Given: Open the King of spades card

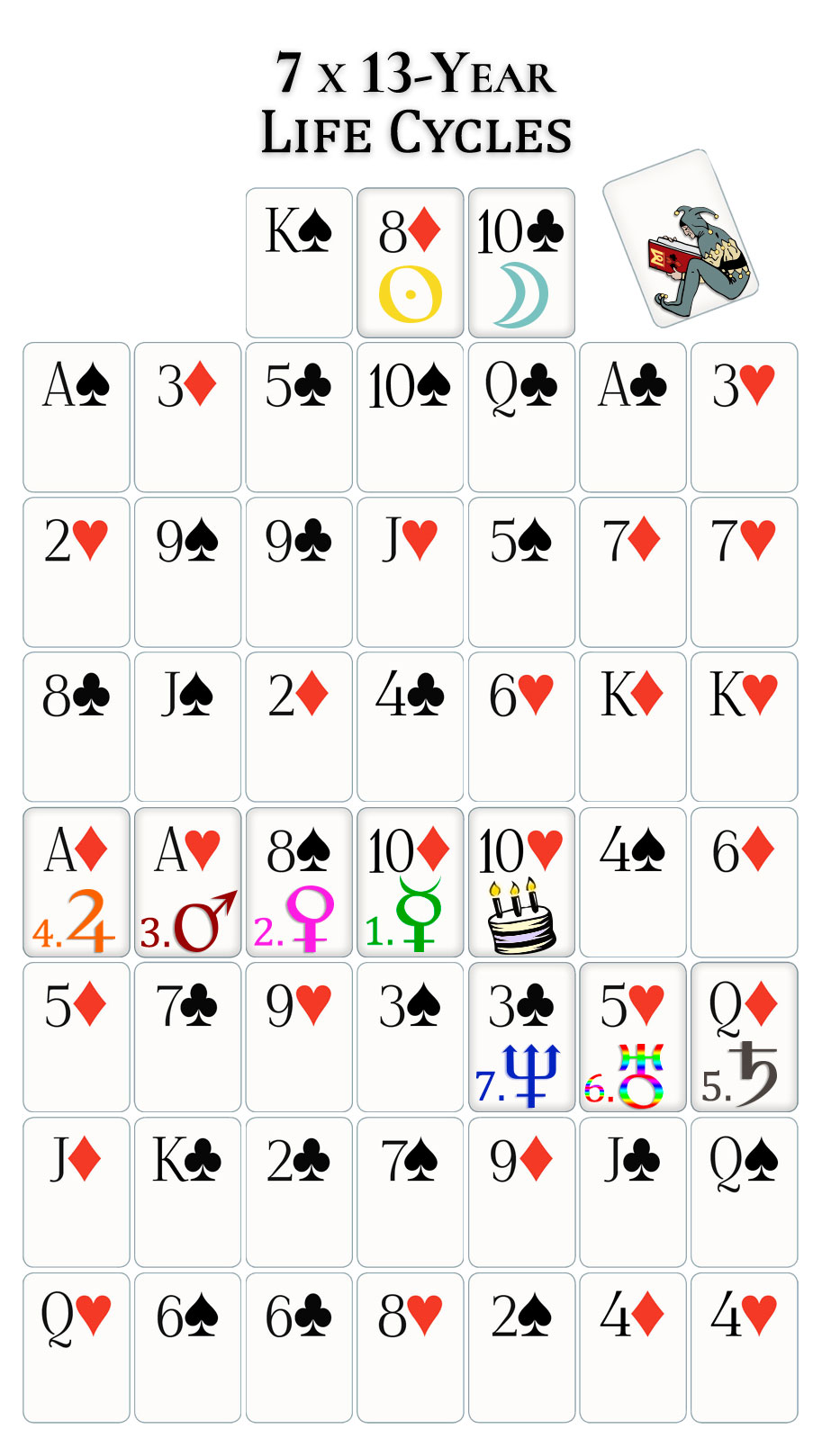Looking at the screenshot, I should (x=299, y=263).
